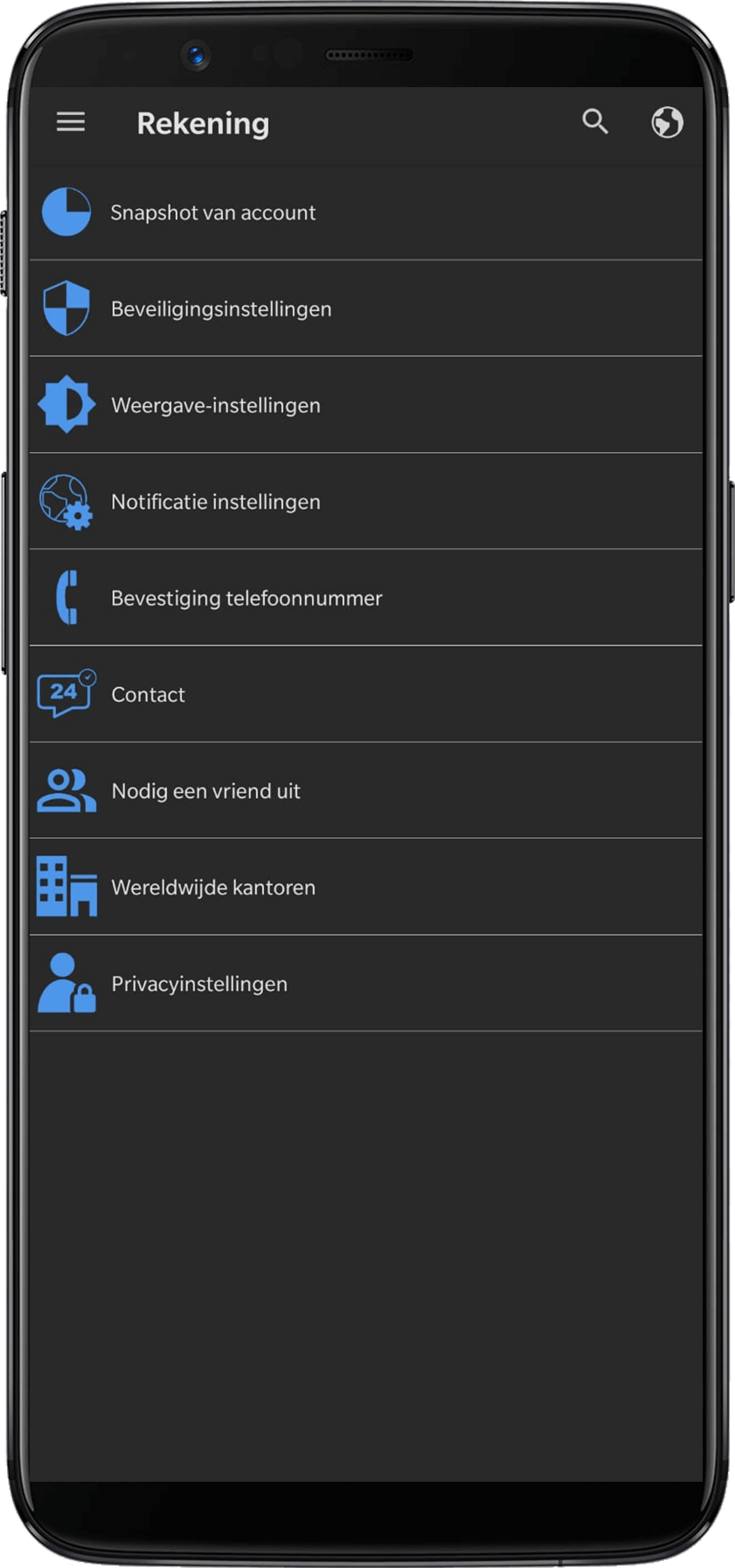Open Beveiligingsinstellingen settings
The height and width of the screenshot is (1568, 735).
[x=221, y=308]
